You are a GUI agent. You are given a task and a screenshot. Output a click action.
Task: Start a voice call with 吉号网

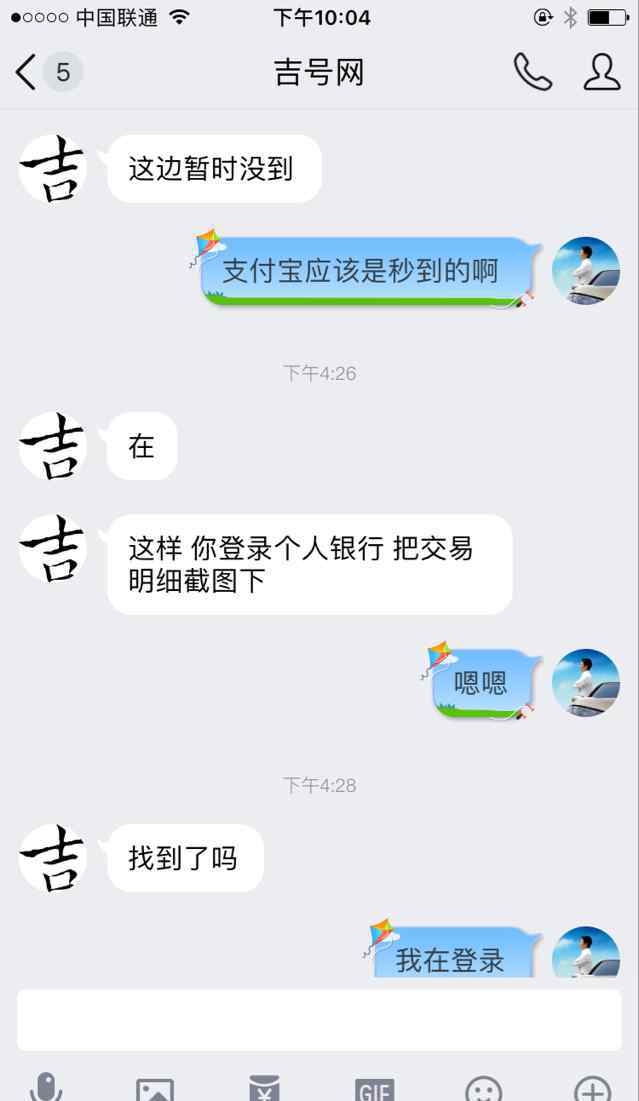coord(532,72)
